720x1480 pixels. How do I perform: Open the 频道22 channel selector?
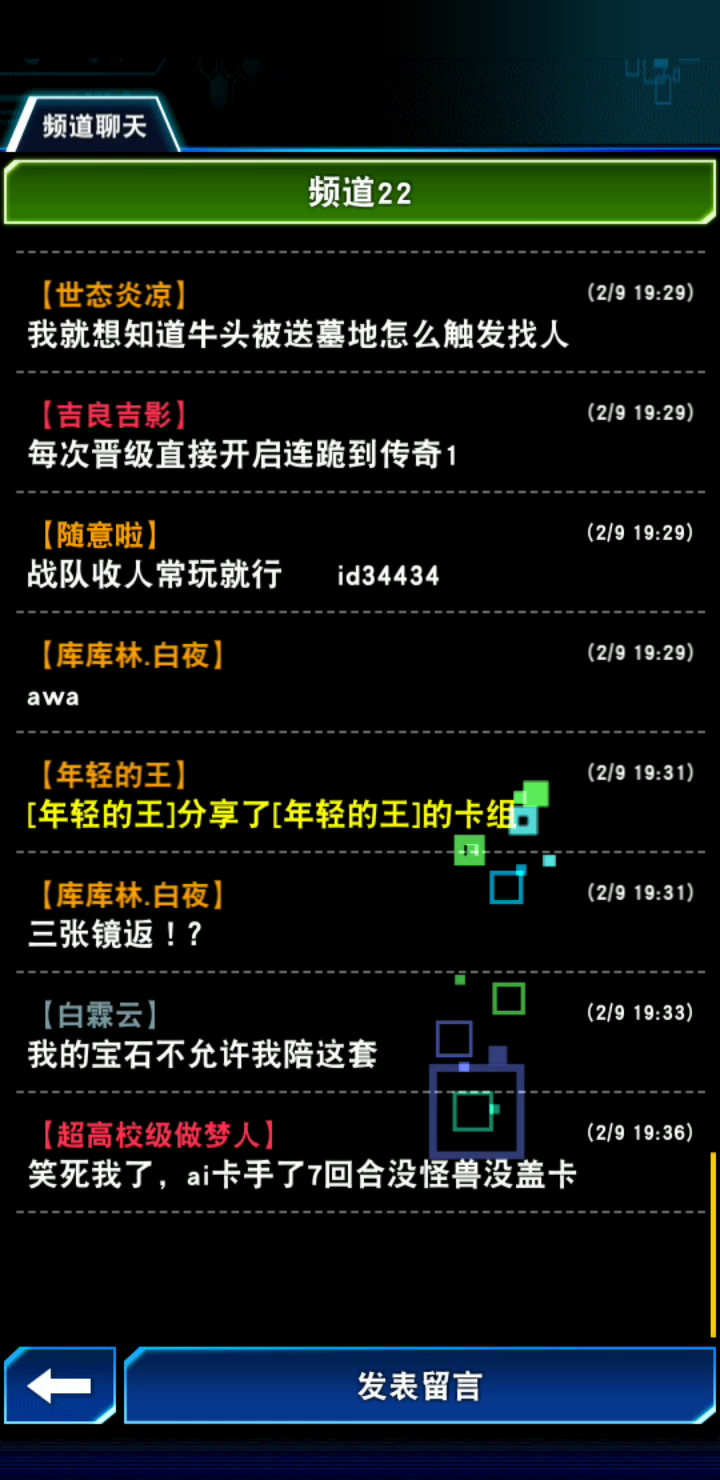360,193
